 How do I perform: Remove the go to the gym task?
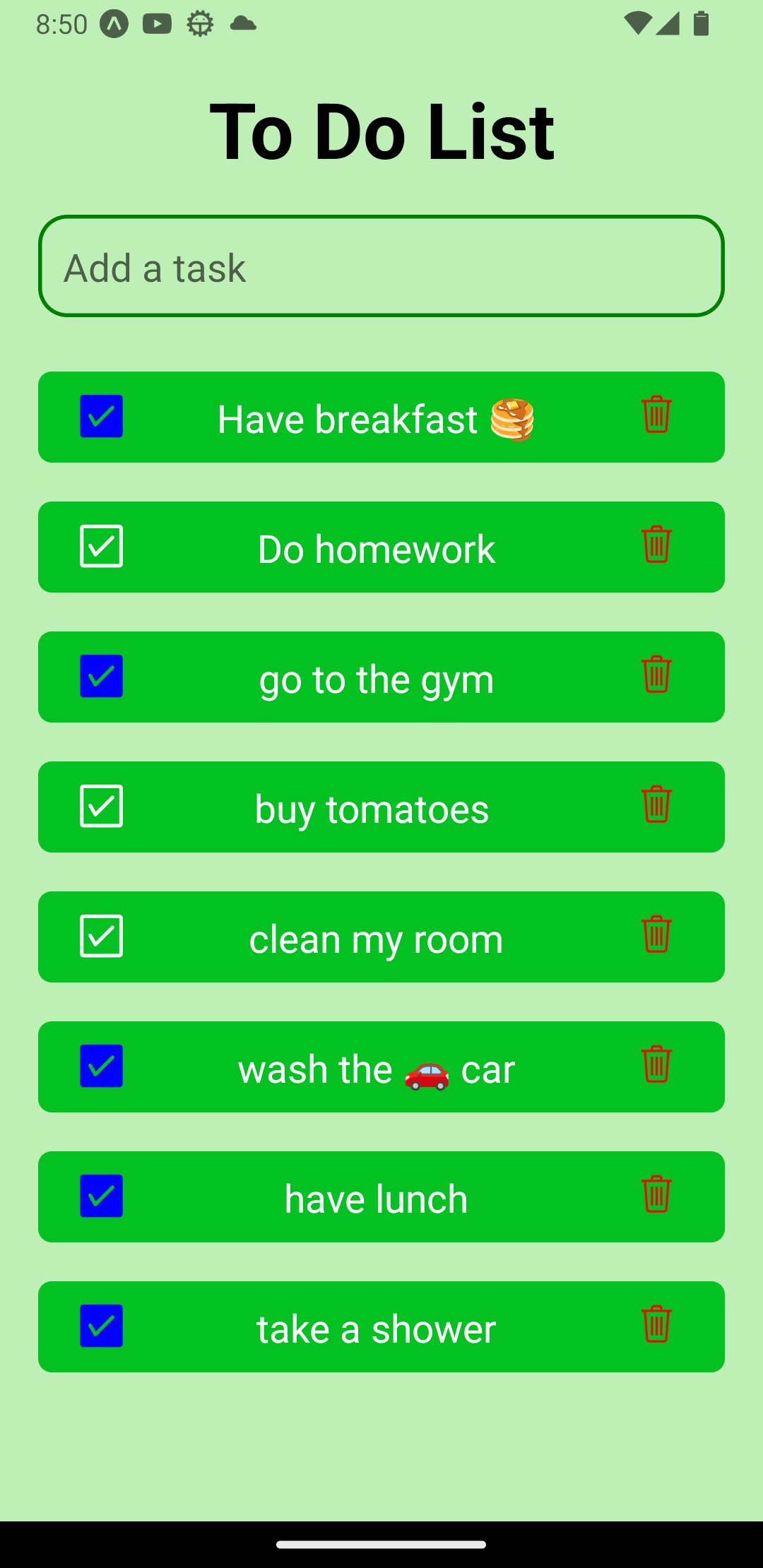click(656, 674)
